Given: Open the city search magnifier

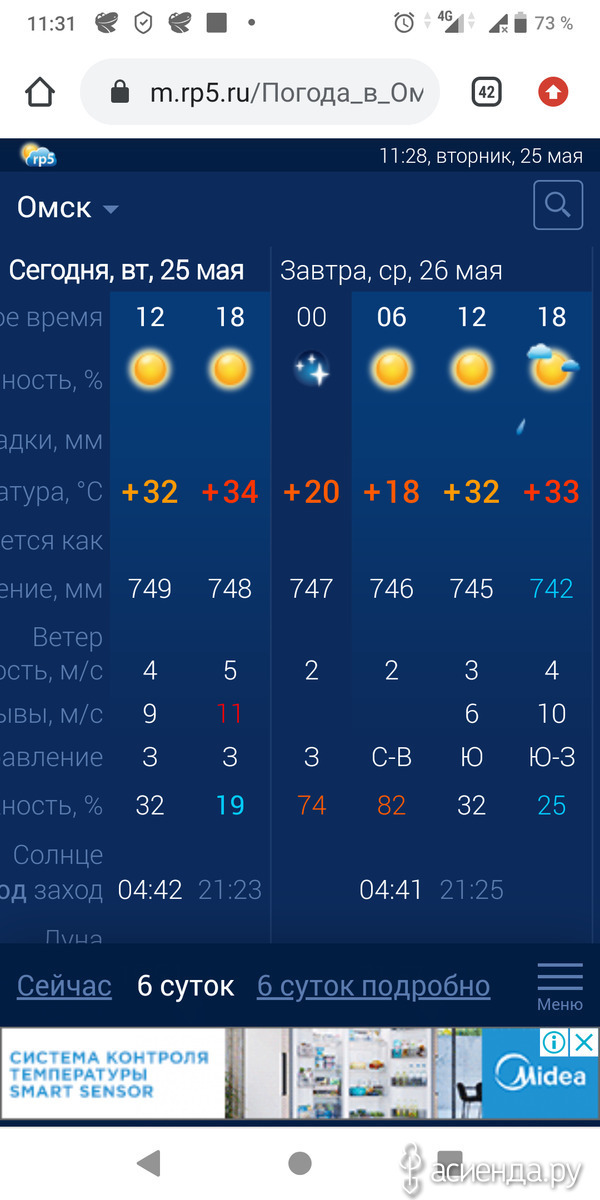Looking at the screenshot, I should (558, 206).
